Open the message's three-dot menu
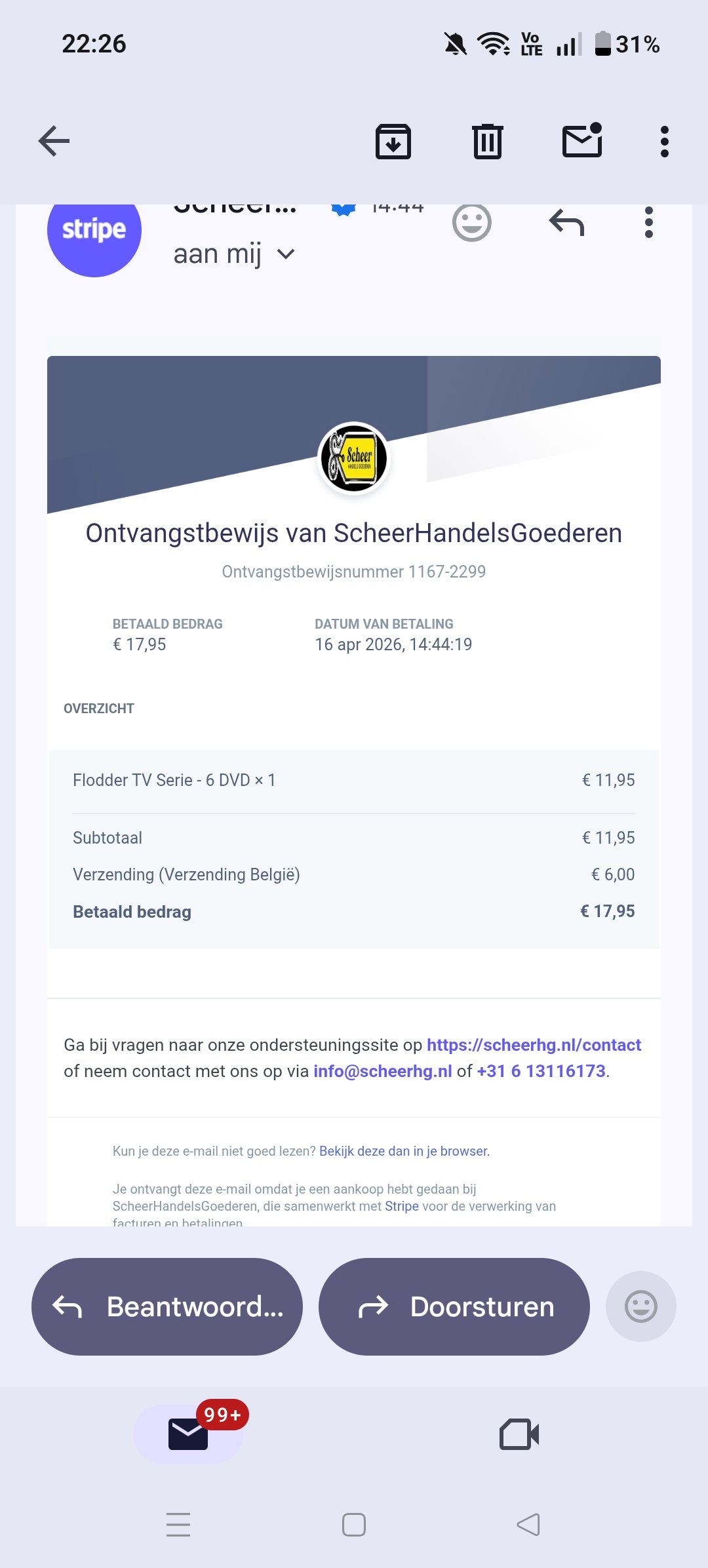This screenshot has height=1568, width=708. 648,224
